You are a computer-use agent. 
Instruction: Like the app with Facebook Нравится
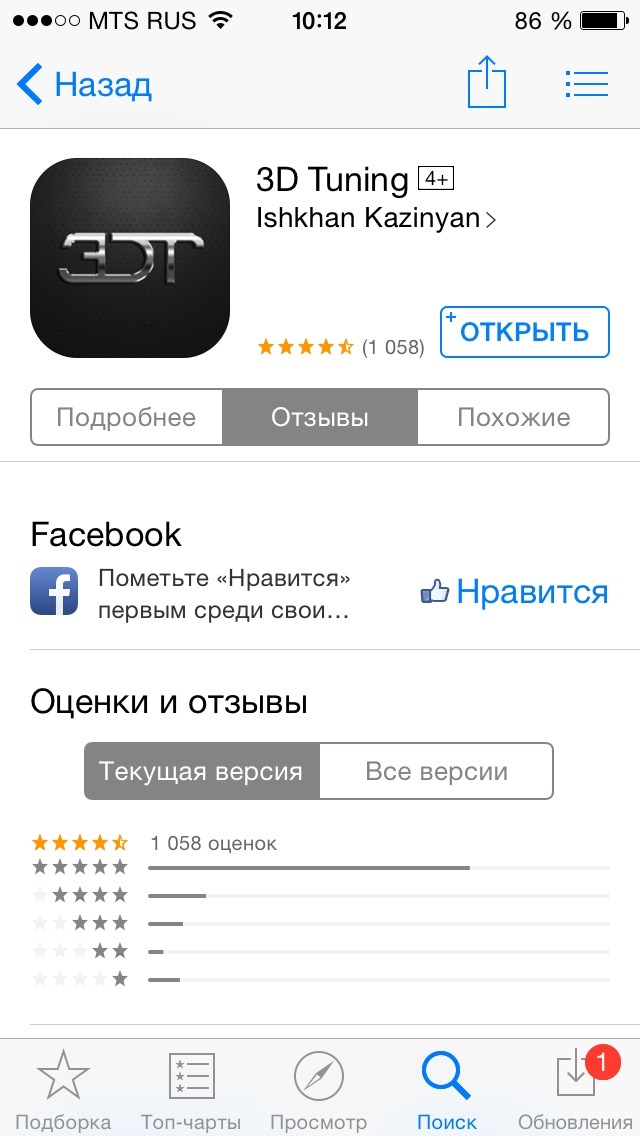pyautogui.click(x=514, y=592)
